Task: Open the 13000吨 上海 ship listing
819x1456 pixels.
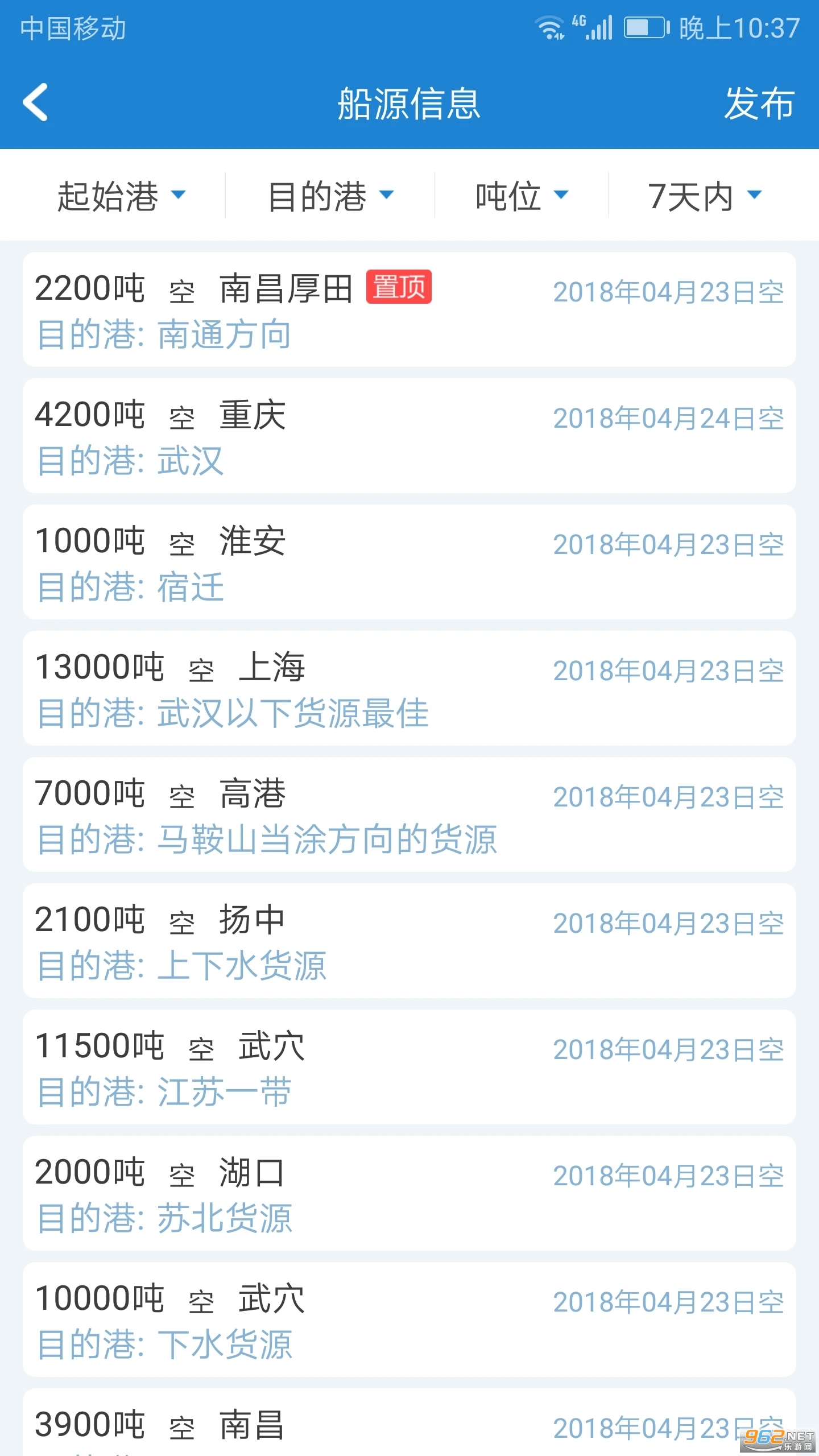Action: tap(409, 689)
